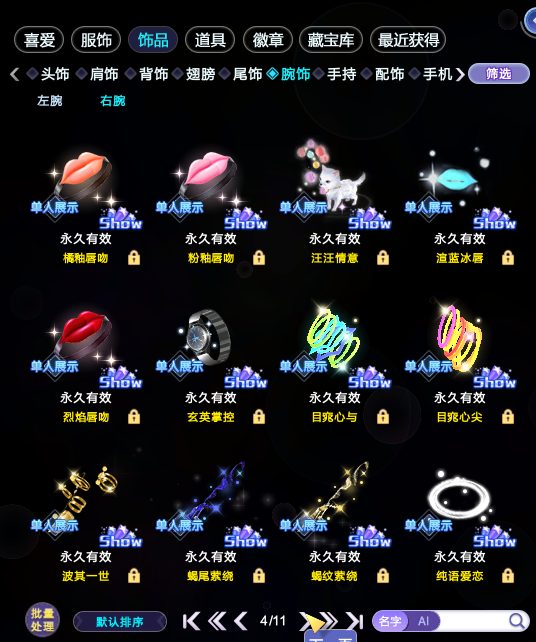536x642 pixels.
Task: Open the 道具 tab
Action: click(210, 40)
